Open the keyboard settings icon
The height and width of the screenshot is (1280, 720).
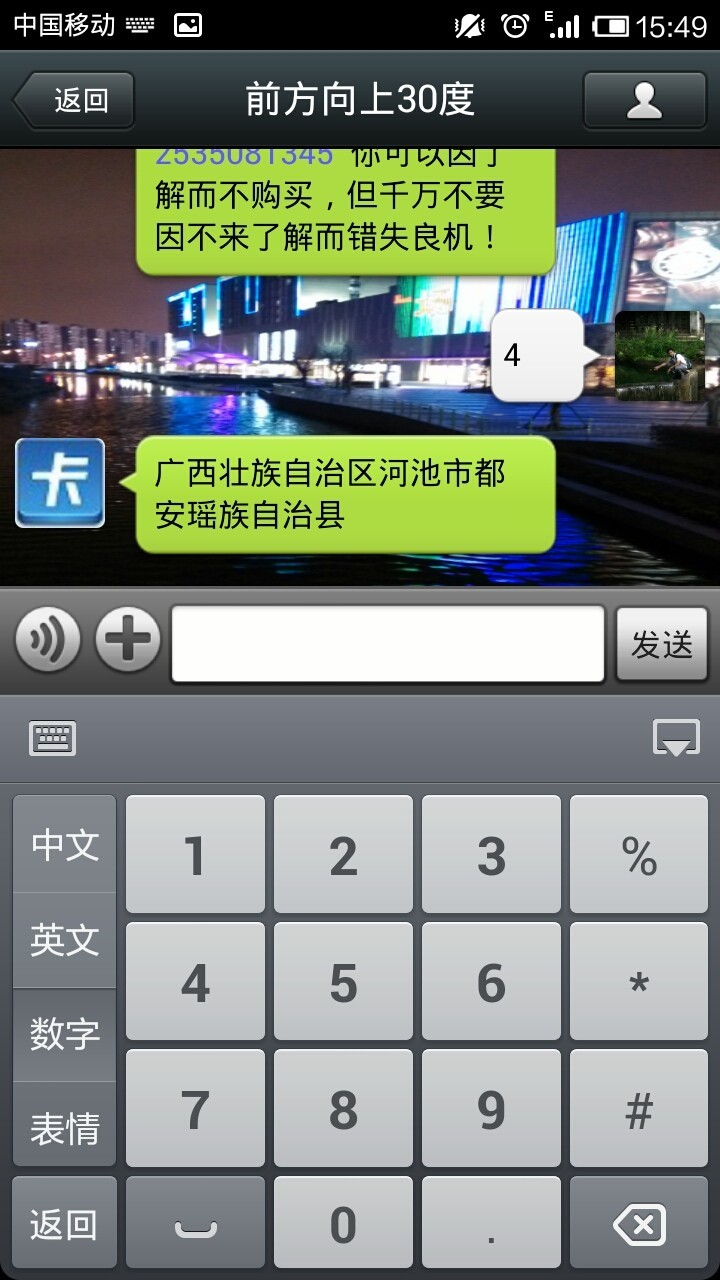(x=53, y=739)
